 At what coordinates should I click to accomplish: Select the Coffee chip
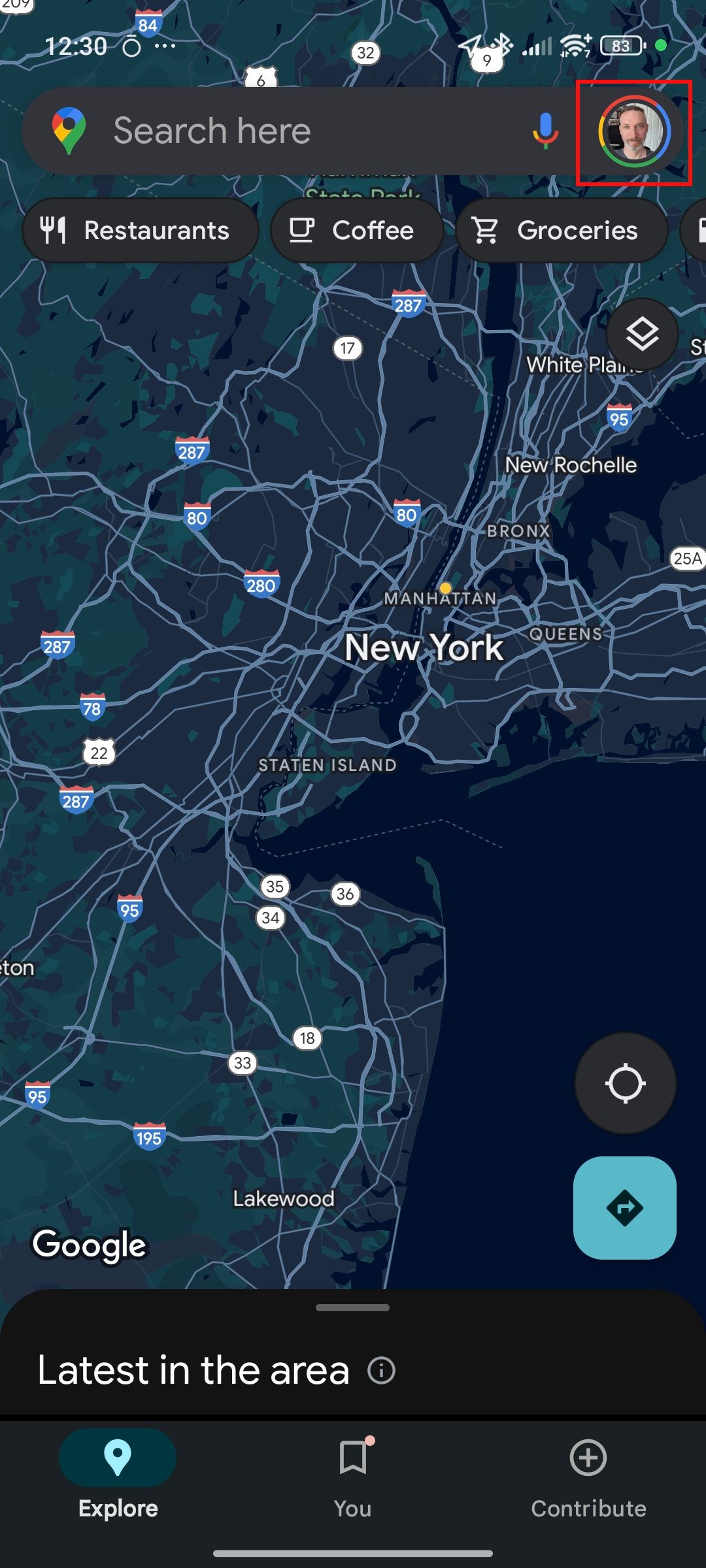coord(357,231)
